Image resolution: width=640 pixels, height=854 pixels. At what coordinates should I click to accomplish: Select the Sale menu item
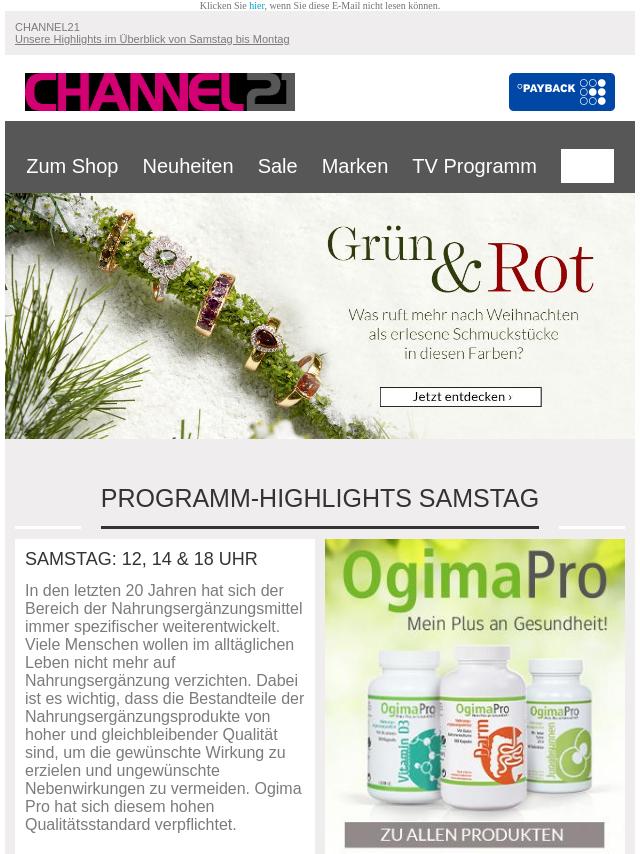tap(277, 166)
